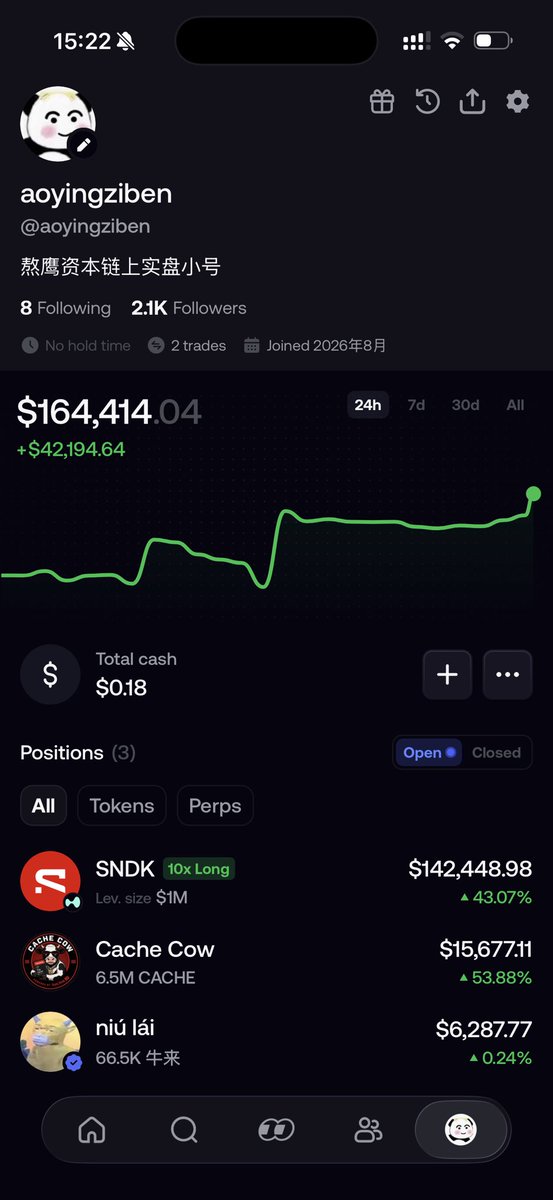
Task: Switch the chart to 7d
Action: [x=416, y=405]
